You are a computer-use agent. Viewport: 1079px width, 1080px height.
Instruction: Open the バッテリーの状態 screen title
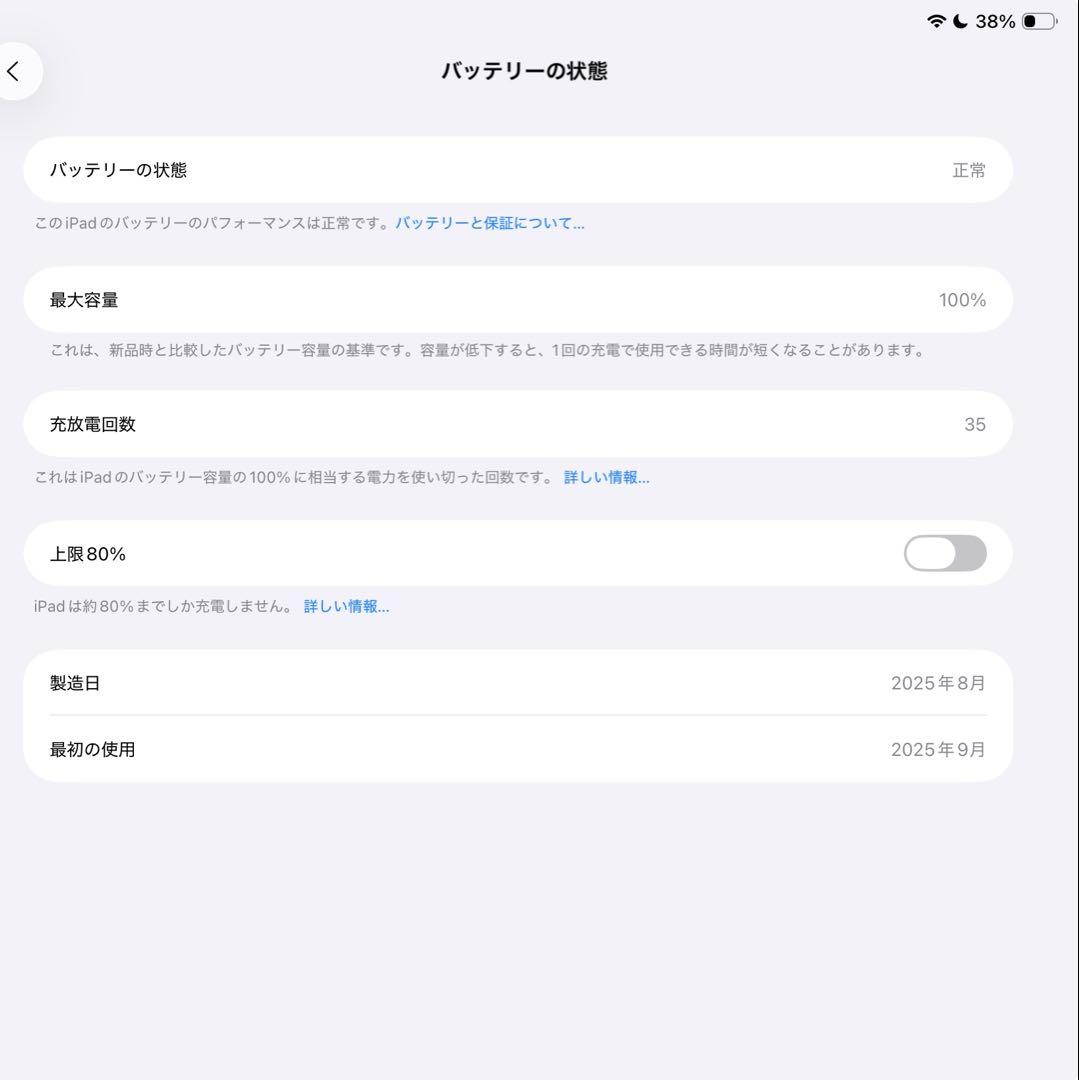point(527,71)
